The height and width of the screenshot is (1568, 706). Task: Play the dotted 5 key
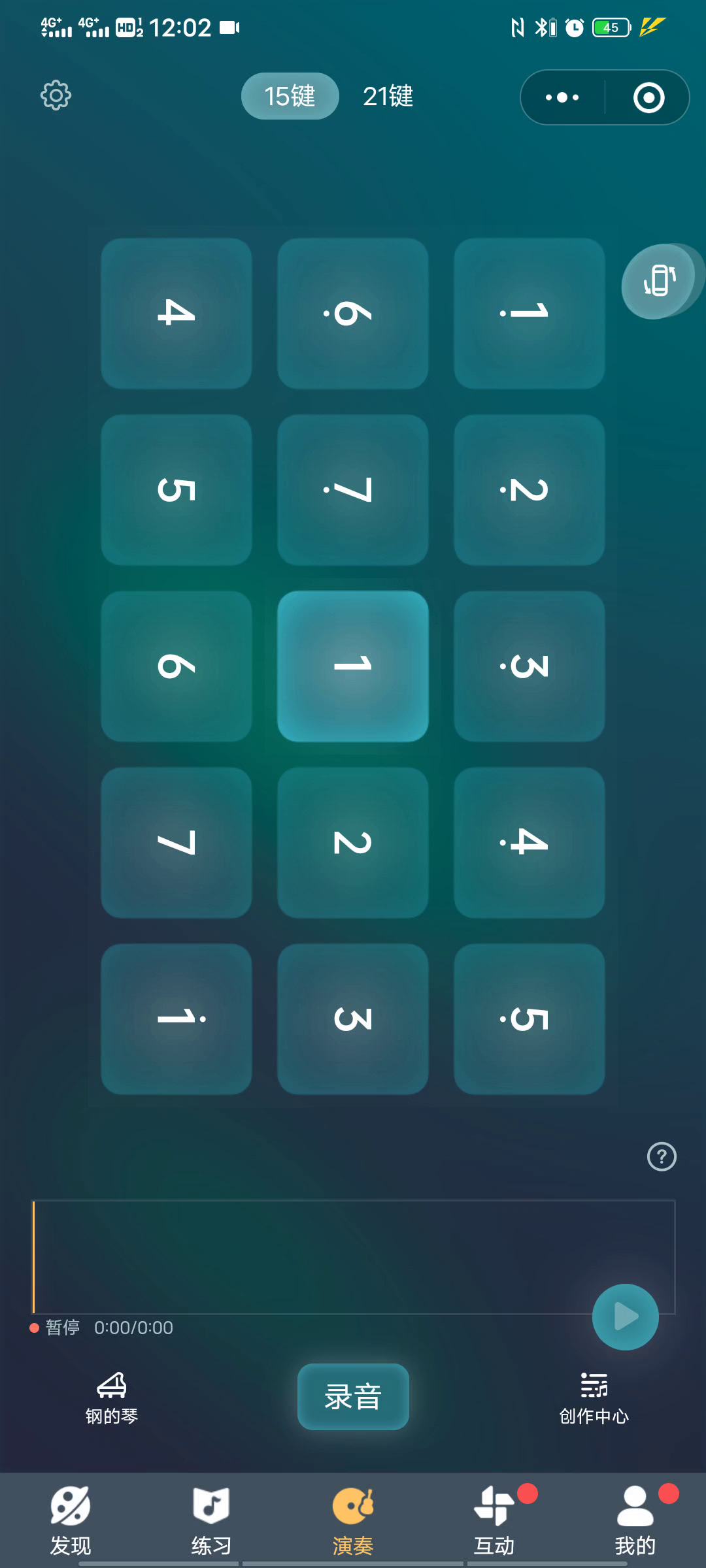click(x=529, y=1019)
